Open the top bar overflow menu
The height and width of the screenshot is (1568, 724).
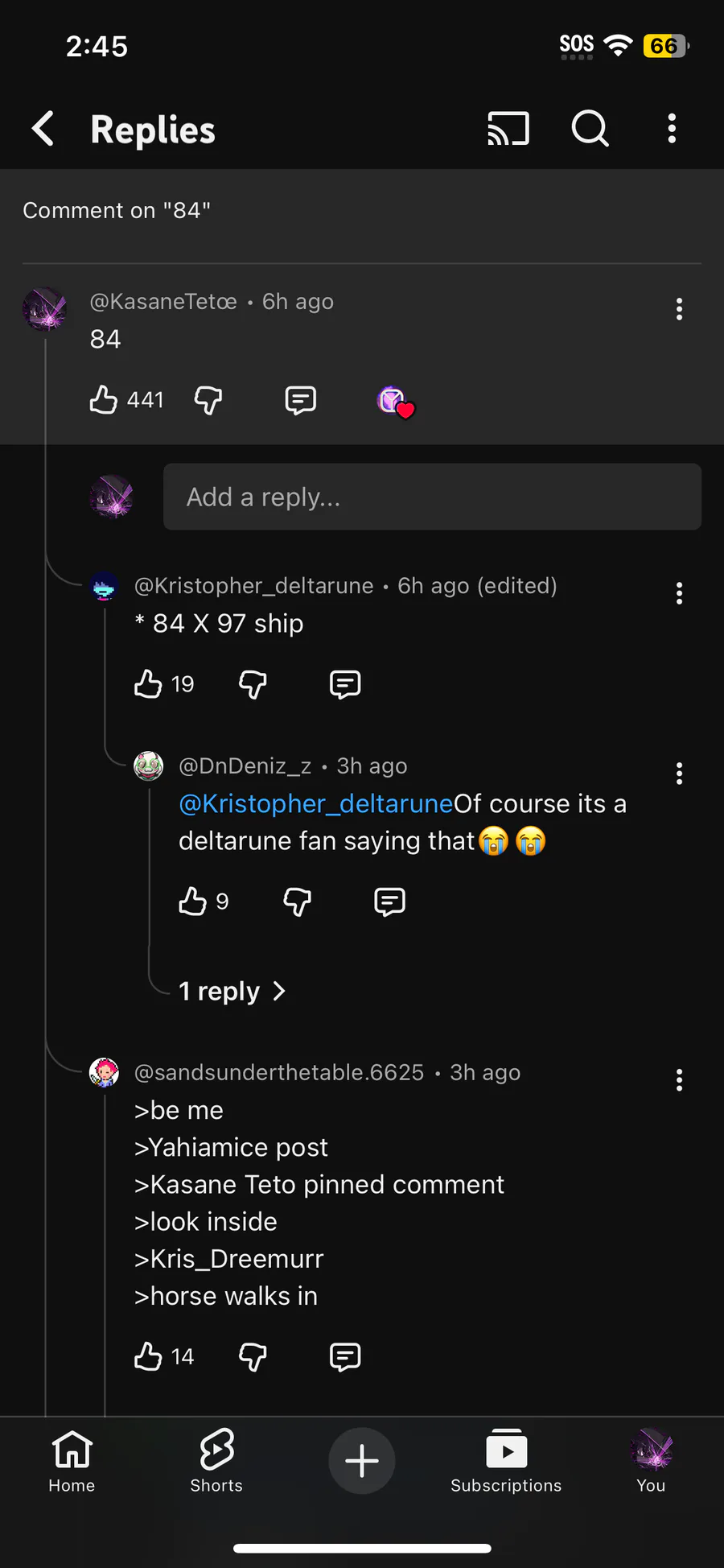click(672, 129)
